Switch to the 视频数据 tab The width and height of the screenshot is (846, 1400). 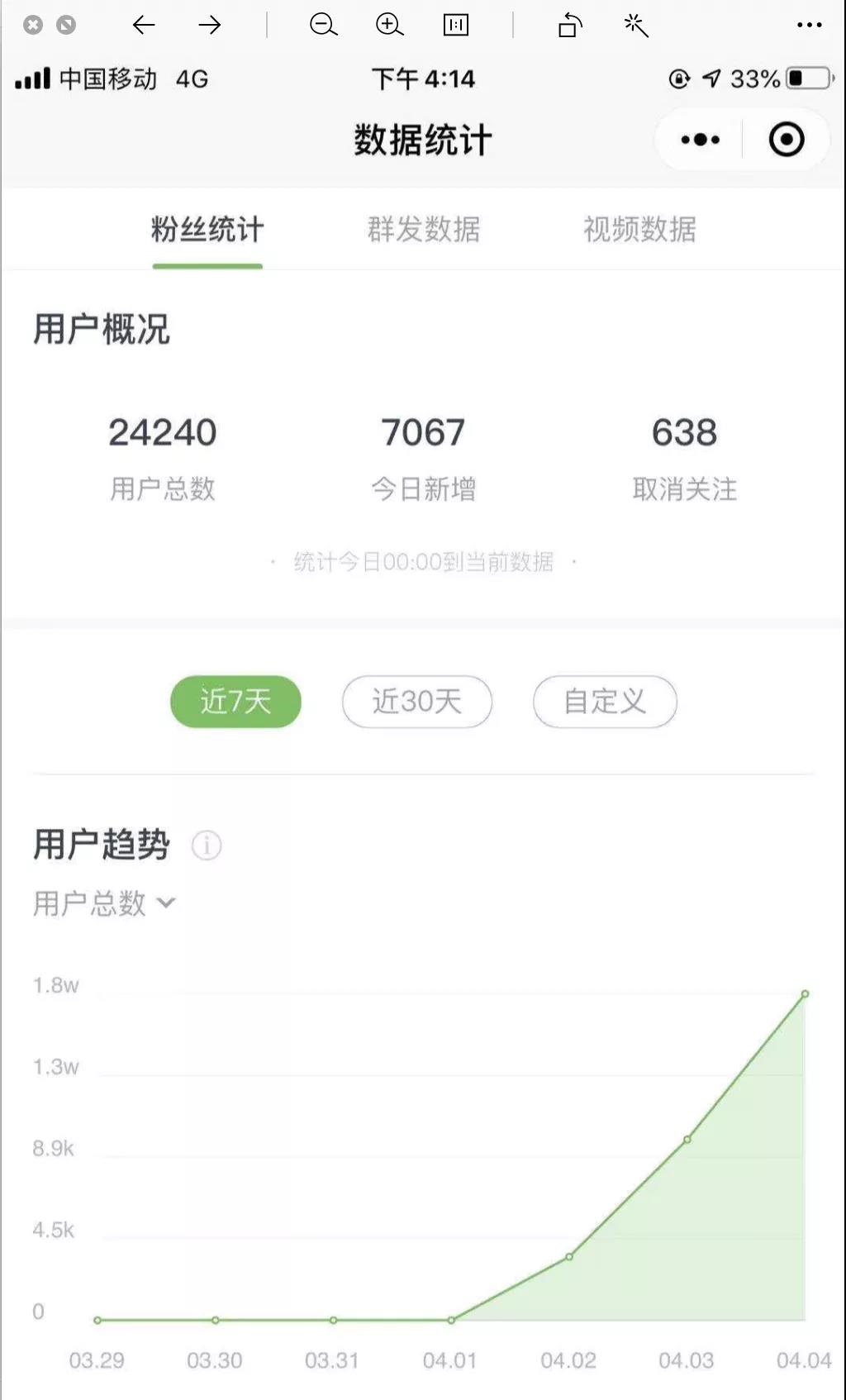pyautogui.click(x=639, y=230)
